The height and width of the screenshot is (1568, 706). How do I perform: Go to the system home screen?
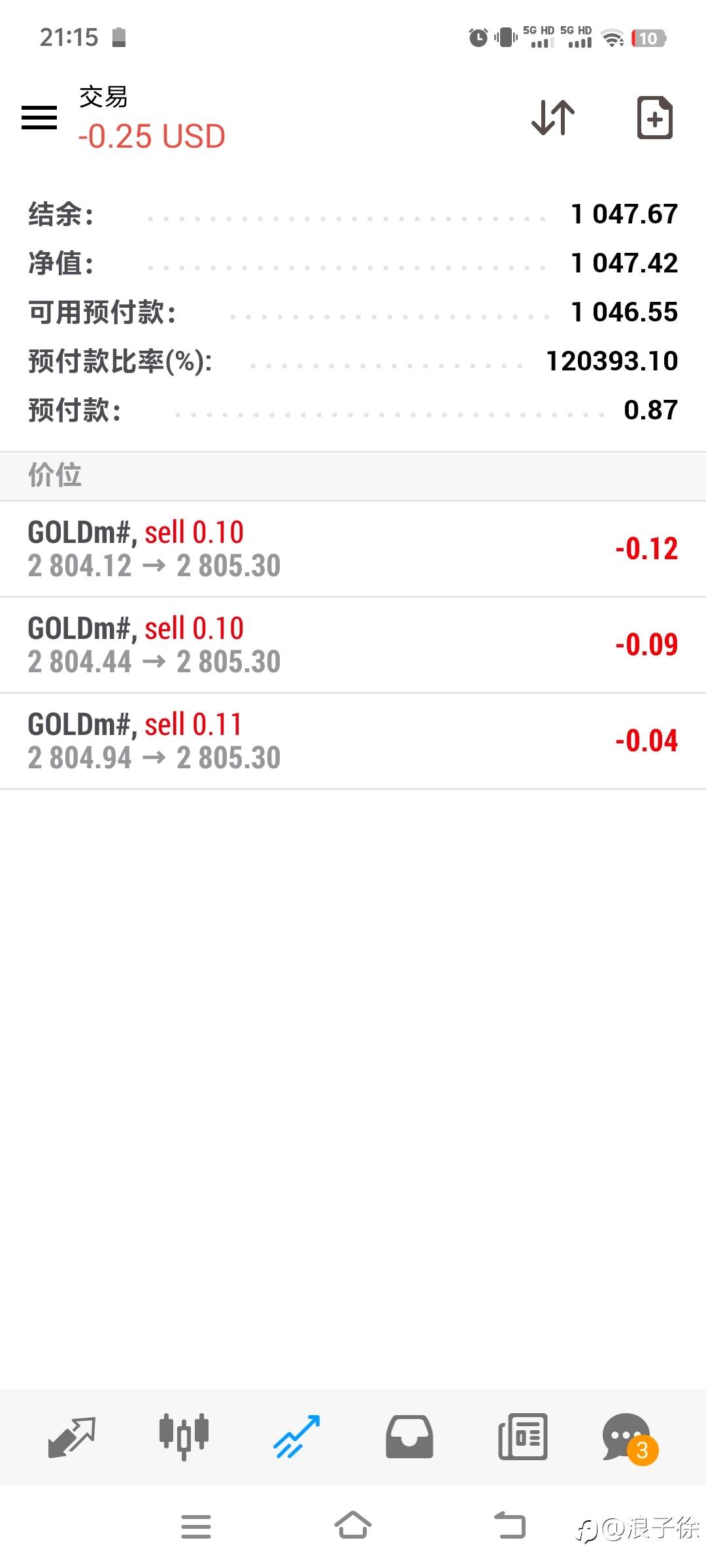tap(353, 1526)
